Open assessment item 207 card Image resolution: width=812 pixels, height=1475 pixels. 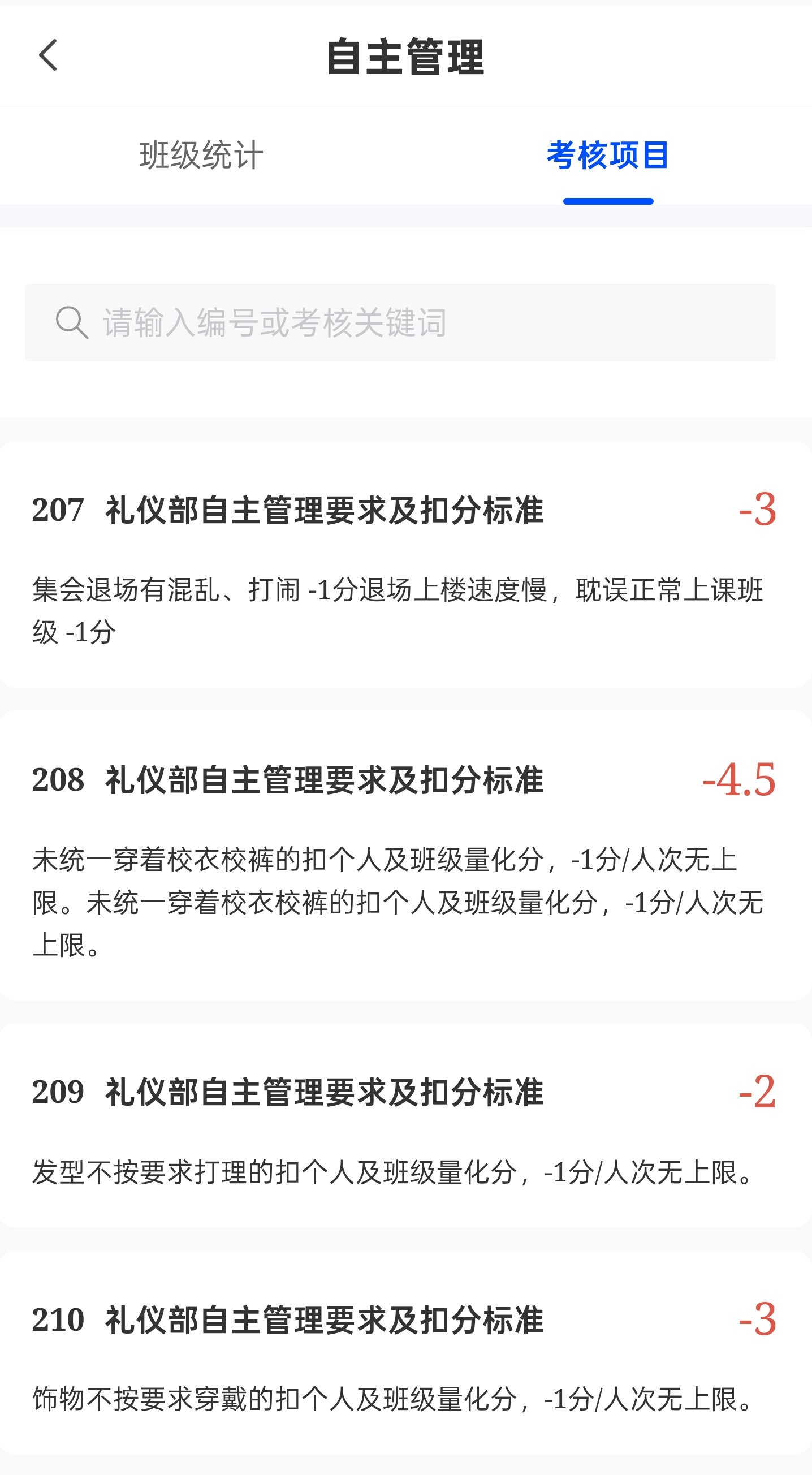coord(404,564)
